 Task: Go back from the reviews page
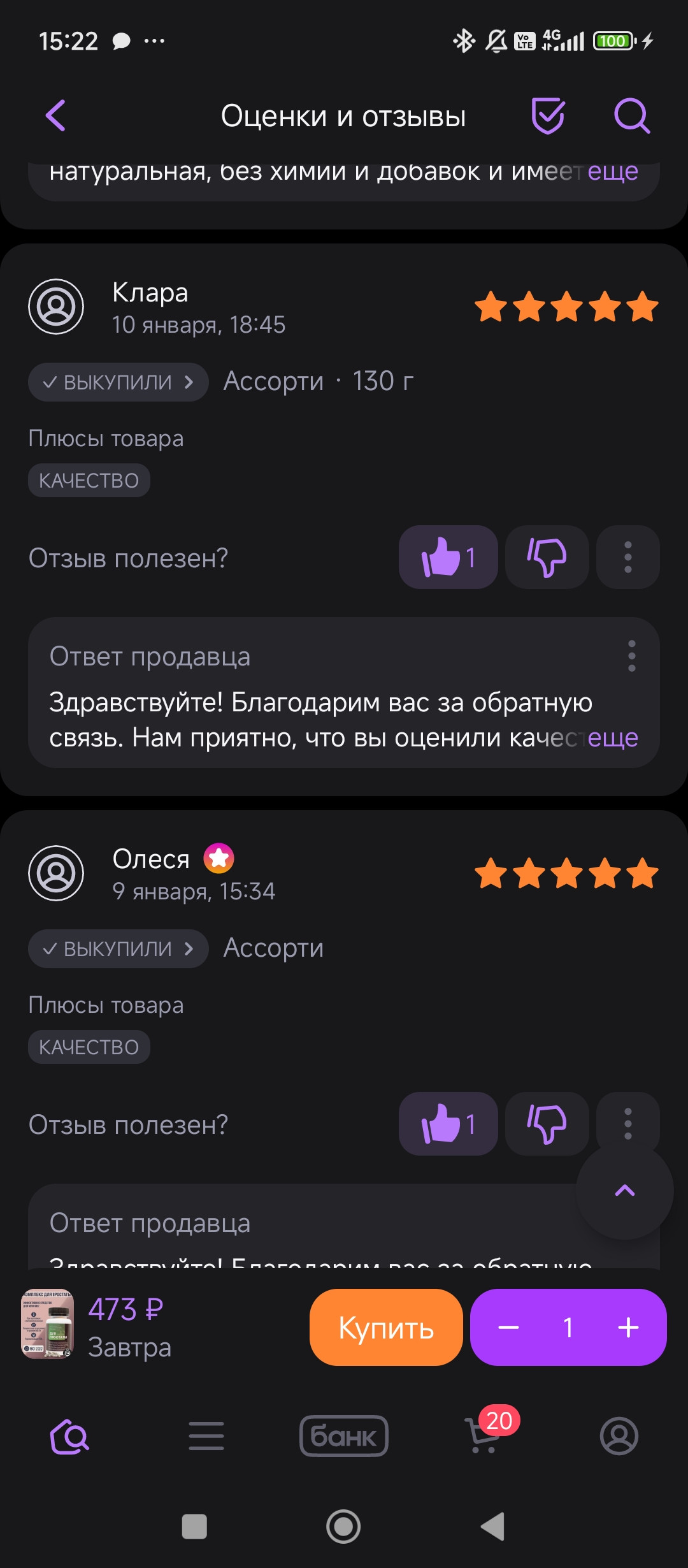click(56, 116)
